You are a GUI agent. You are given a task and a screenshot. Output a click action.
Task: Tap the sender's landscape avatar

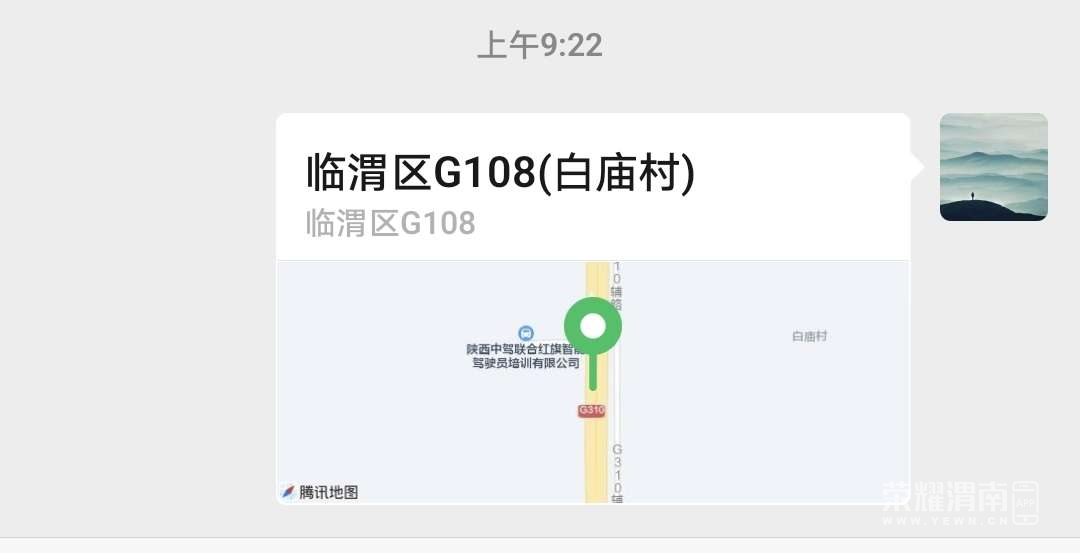coord(993,167)
